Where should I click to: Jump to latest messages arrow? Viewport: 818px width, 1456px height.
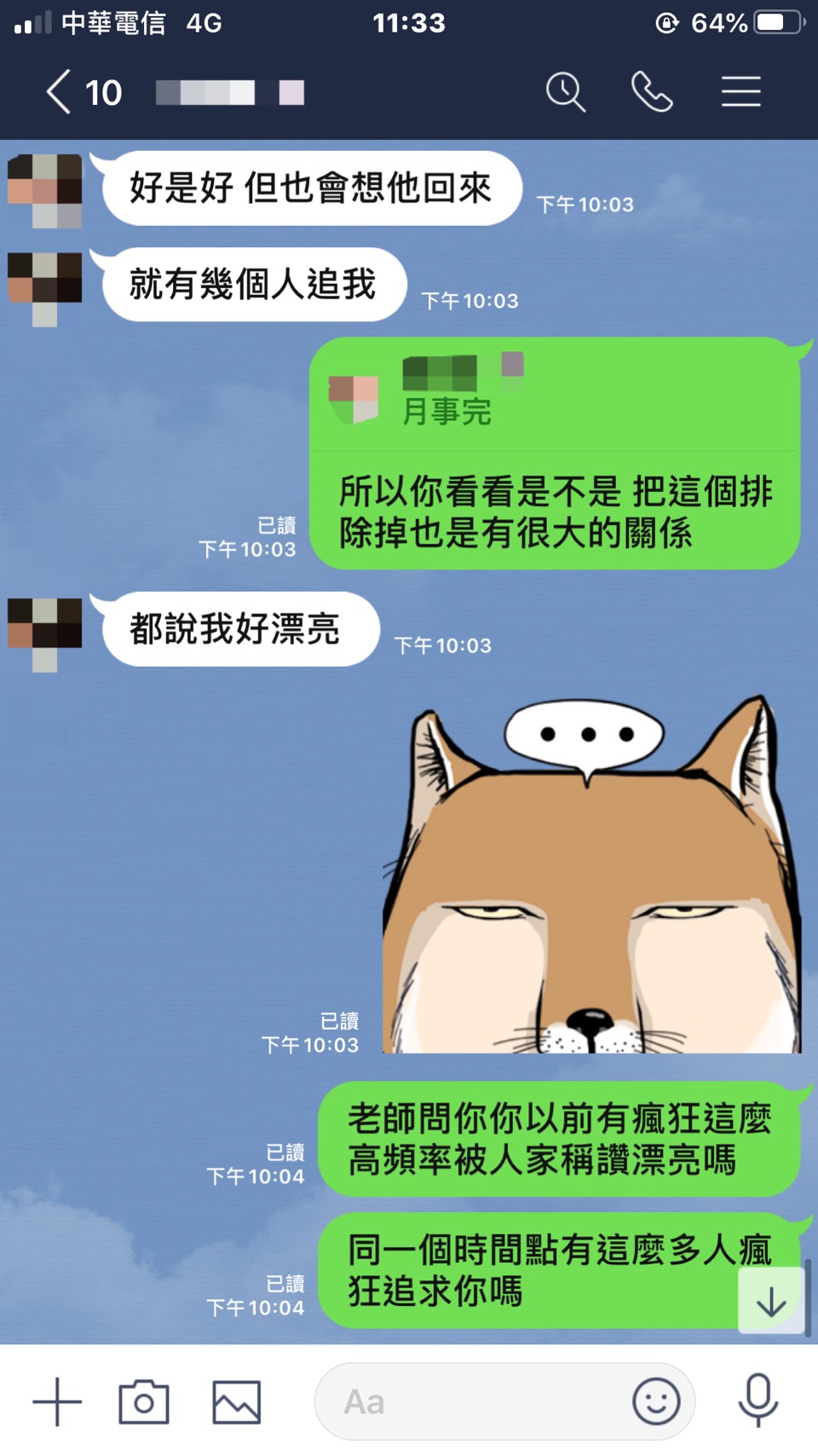(771, 1302)
